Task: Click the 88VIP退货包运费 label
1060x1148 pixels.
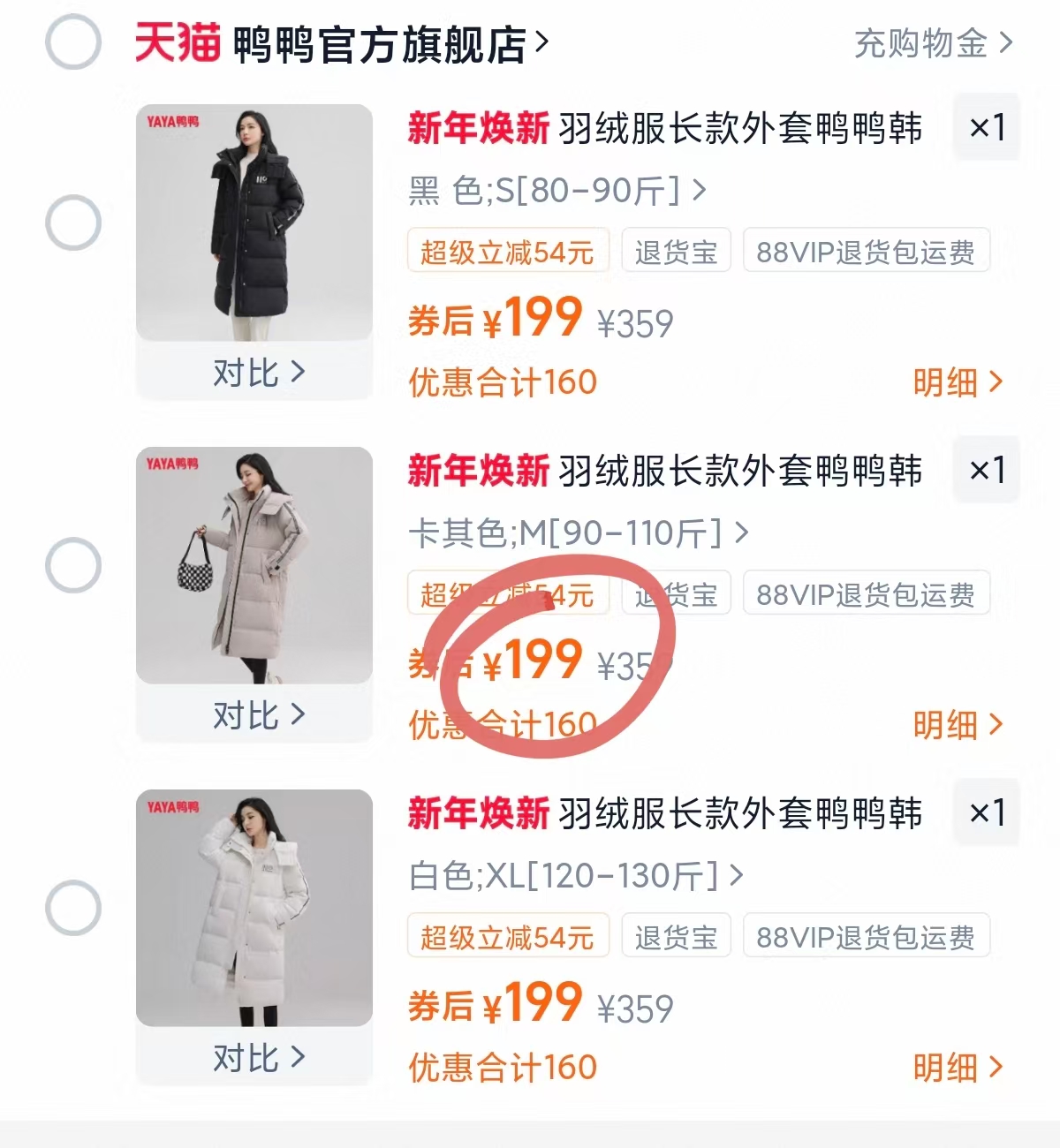Action: (x=865, y=250)
